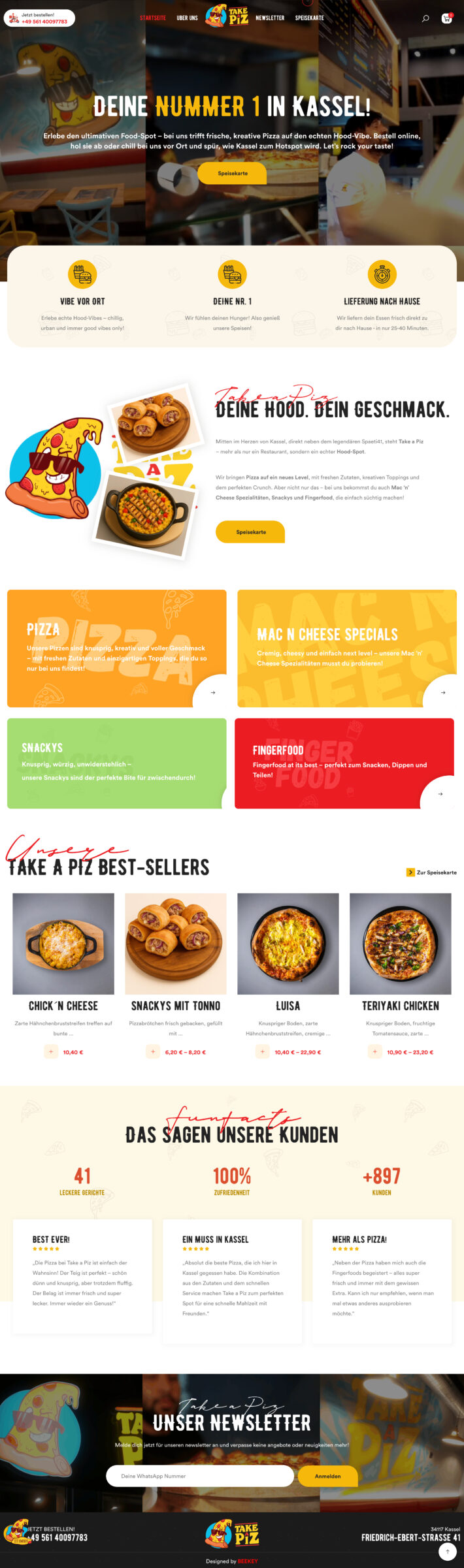
Task: Add Chick´n Cheese to cart
Action: point(51,1051)
